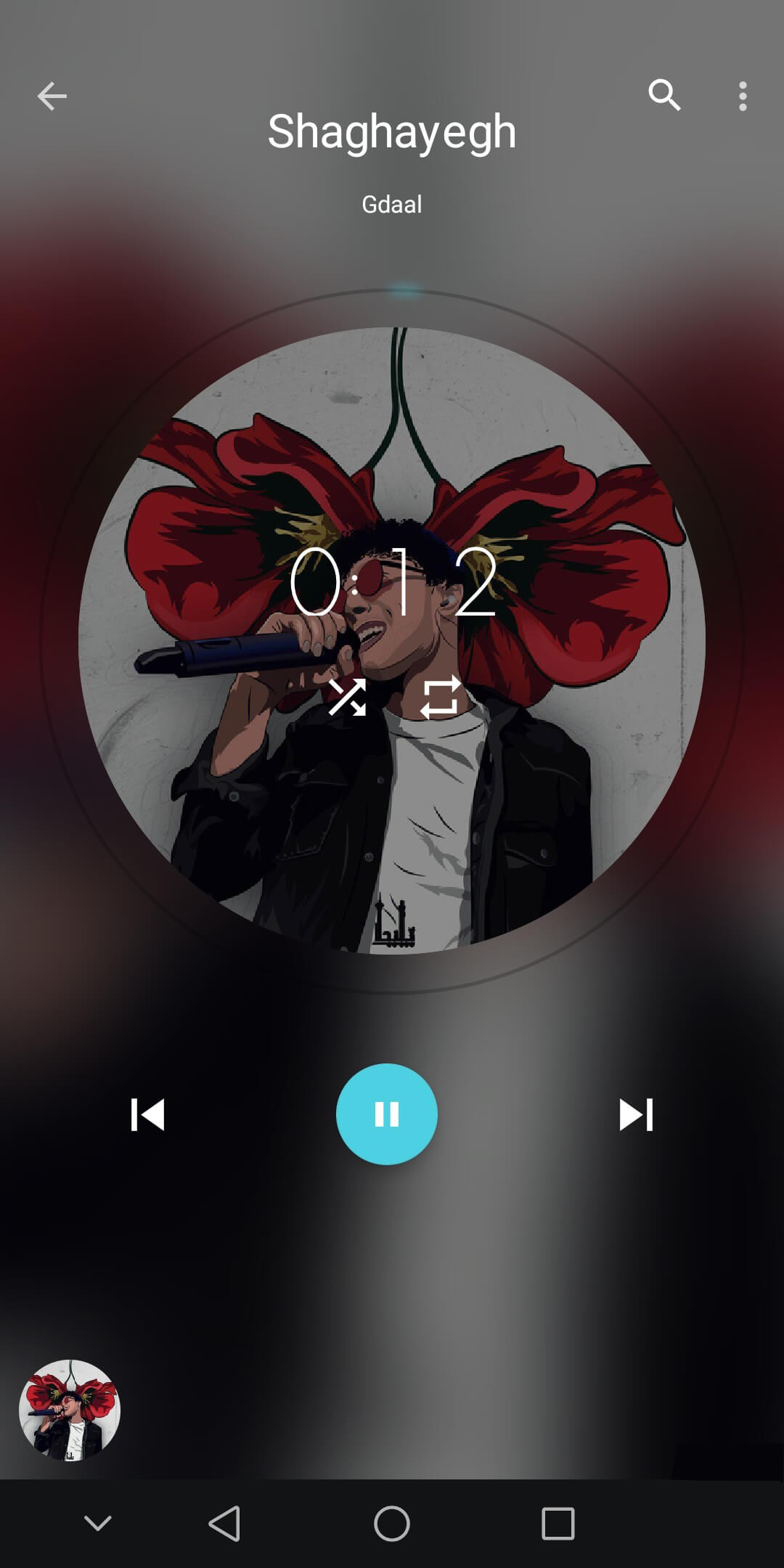
Task: Pause the song Shaghayegh
Action: click(x=387, y=1114)
